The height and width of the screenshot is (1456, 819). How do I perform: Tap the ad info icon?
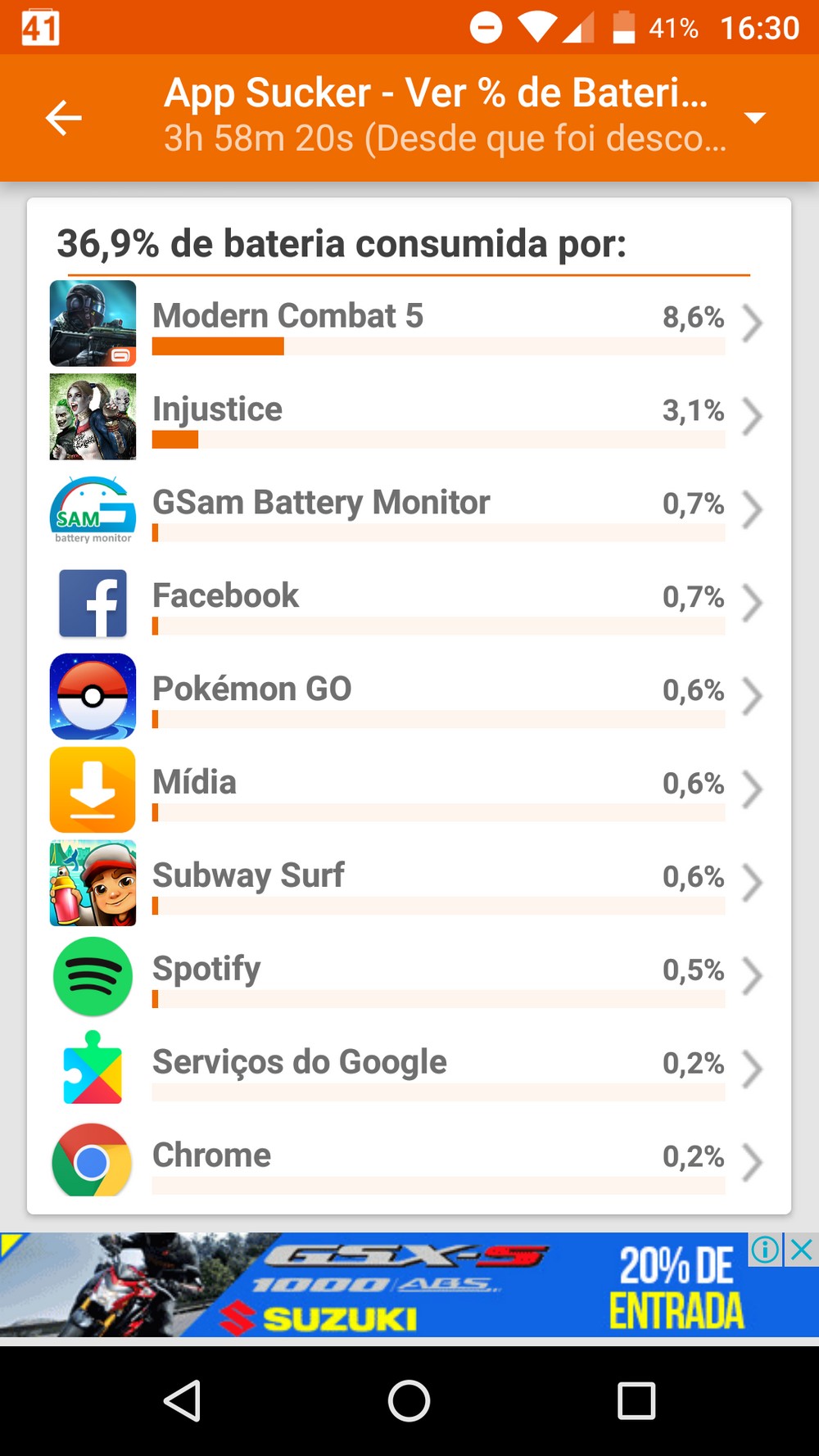pyautogui.click(x=766, y=1250)
